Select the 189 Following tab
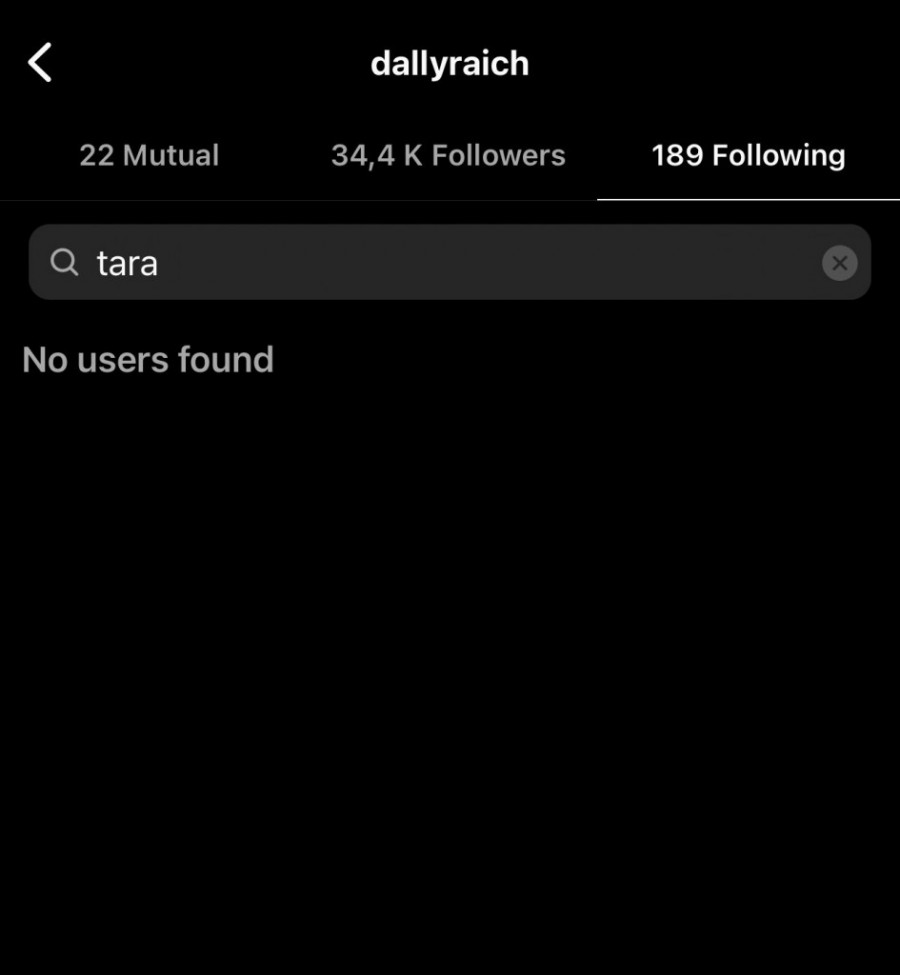This screenshot has width=900, height=975. 748,155
